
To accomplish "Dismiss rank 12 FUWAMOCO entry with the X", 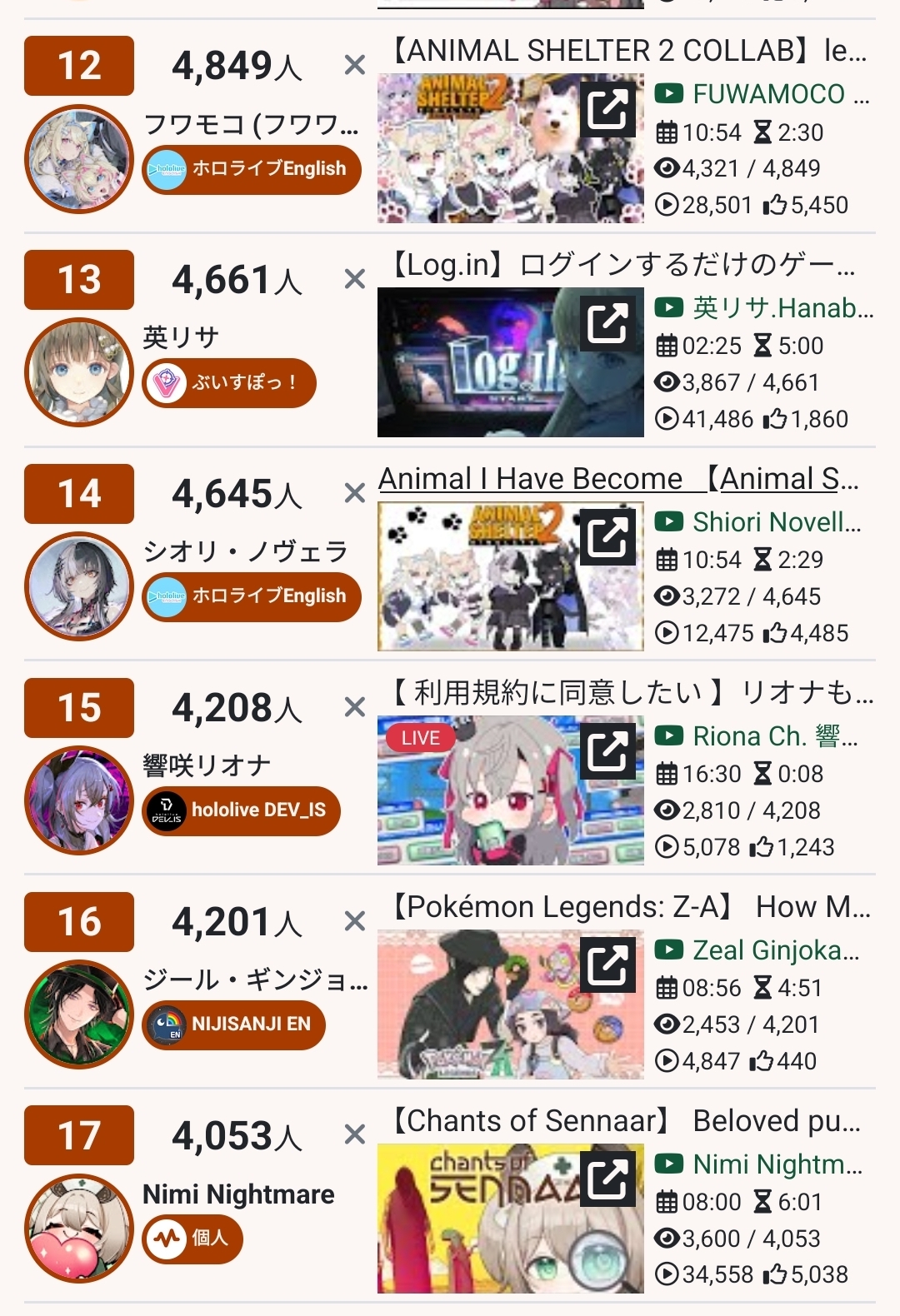I will (355, 65).
